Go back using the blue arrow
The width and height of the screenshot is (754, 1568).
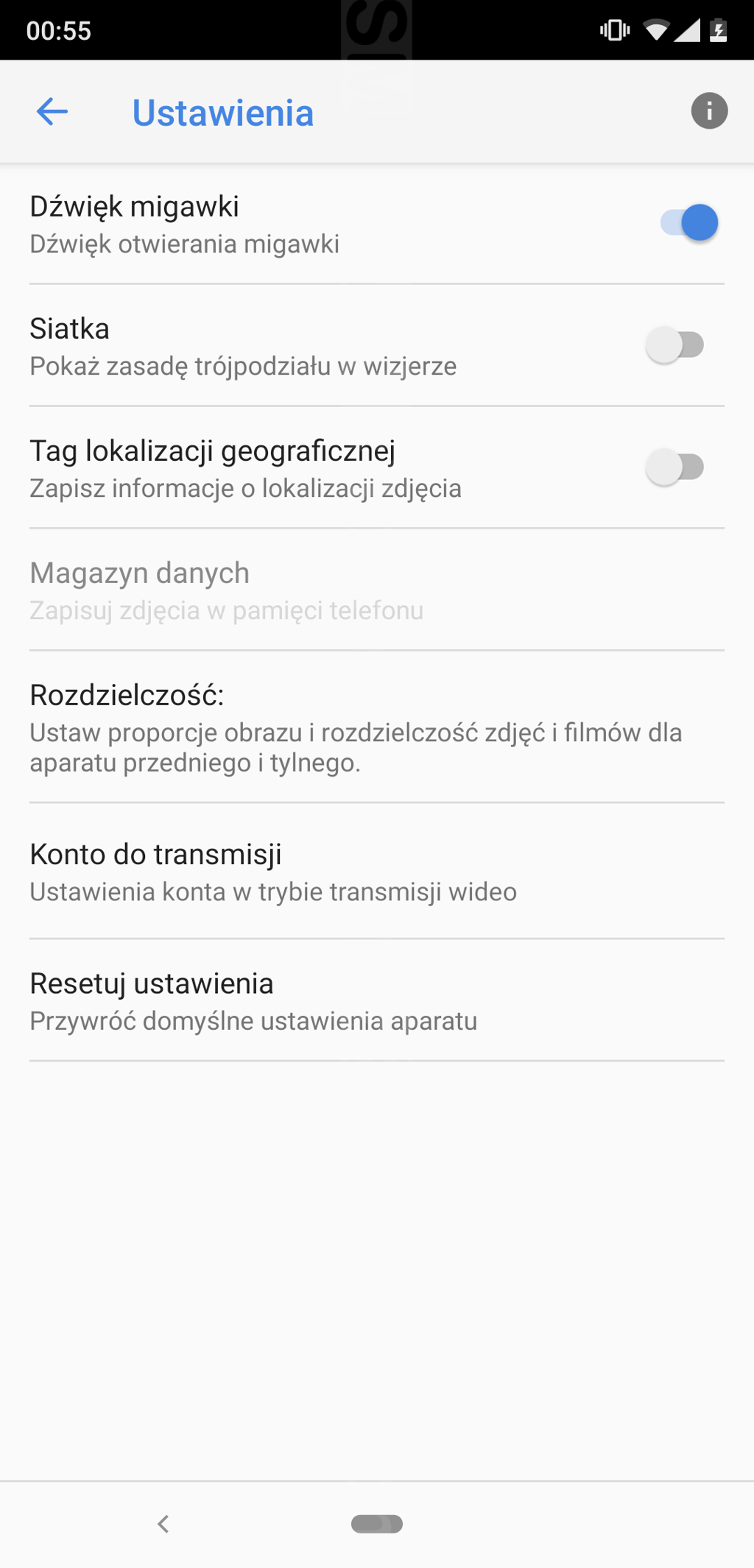(52, 112)
